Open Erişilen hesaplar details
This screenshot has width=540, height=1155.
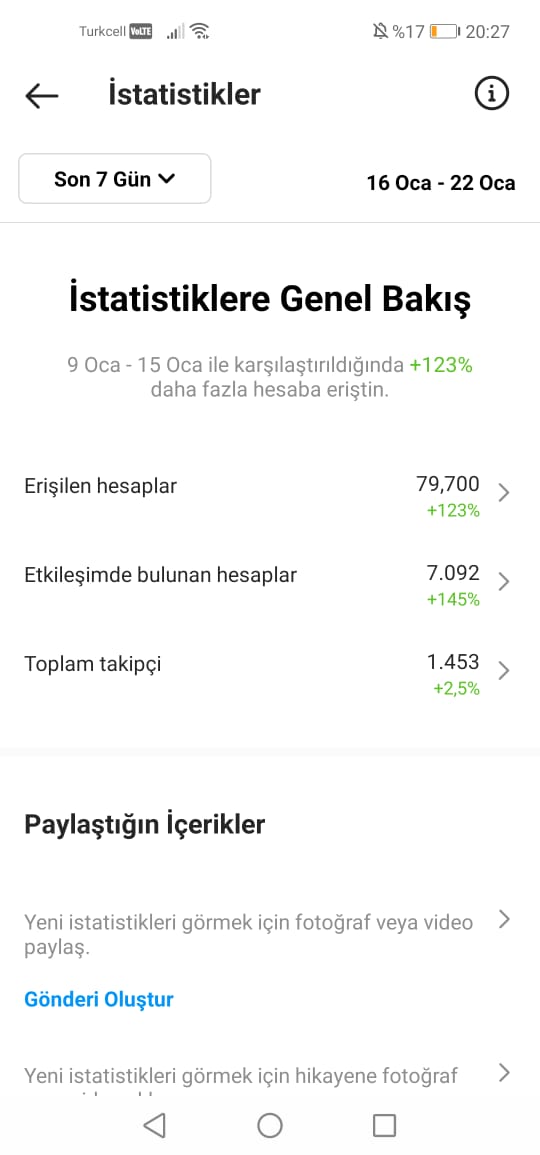click(x=270, y=495)
